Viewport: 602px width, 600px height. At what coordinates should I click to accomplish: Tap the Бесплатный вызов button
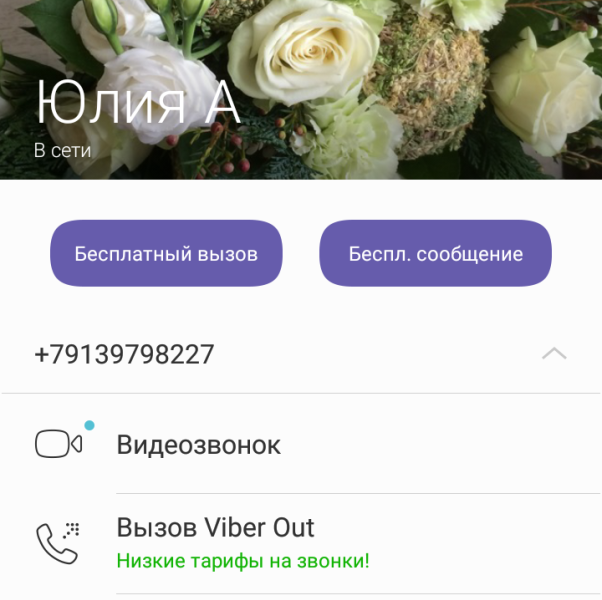click(166, 253)
